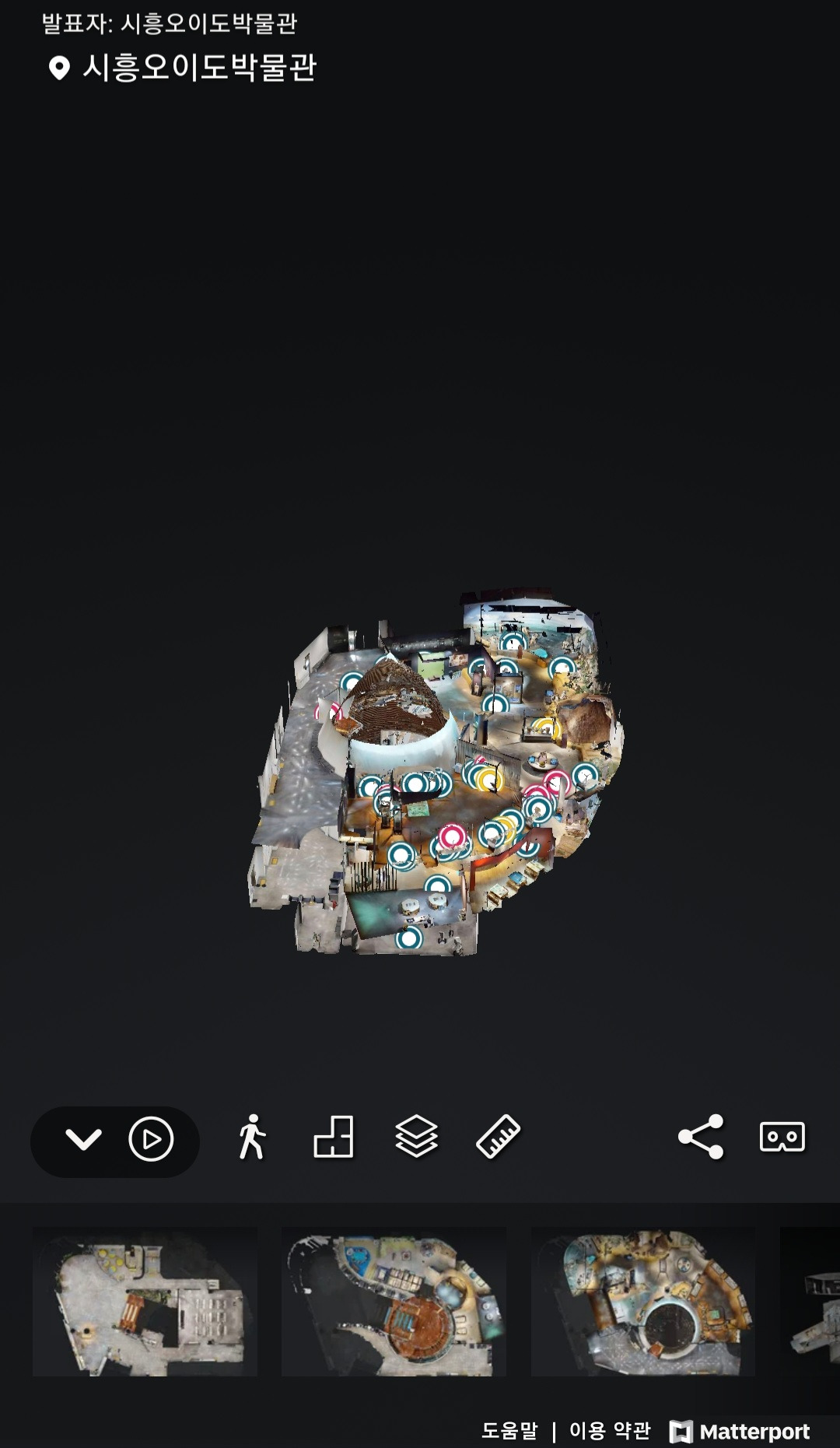Open the second highlight thumbnail with orange circular room

click(394, 1302)
